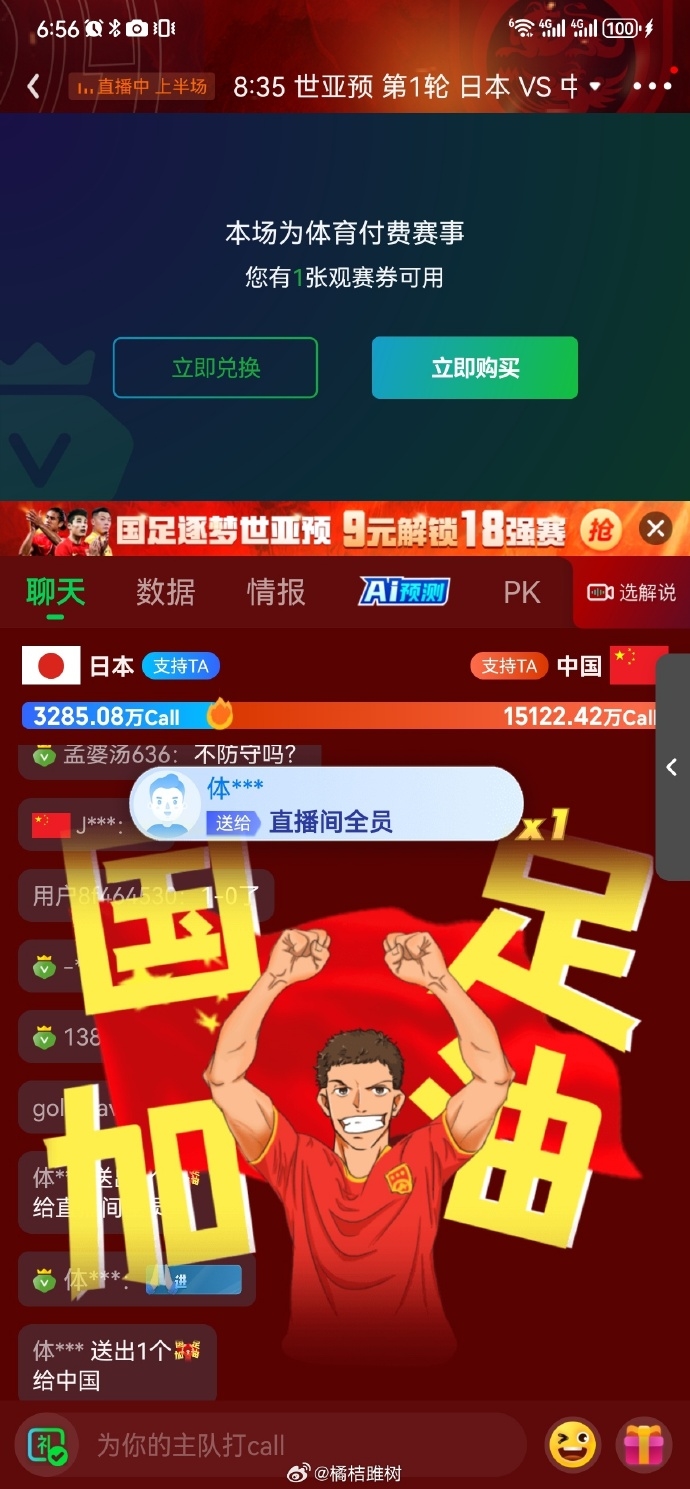Open the three-dot overflow menu

tap(652, 86)
